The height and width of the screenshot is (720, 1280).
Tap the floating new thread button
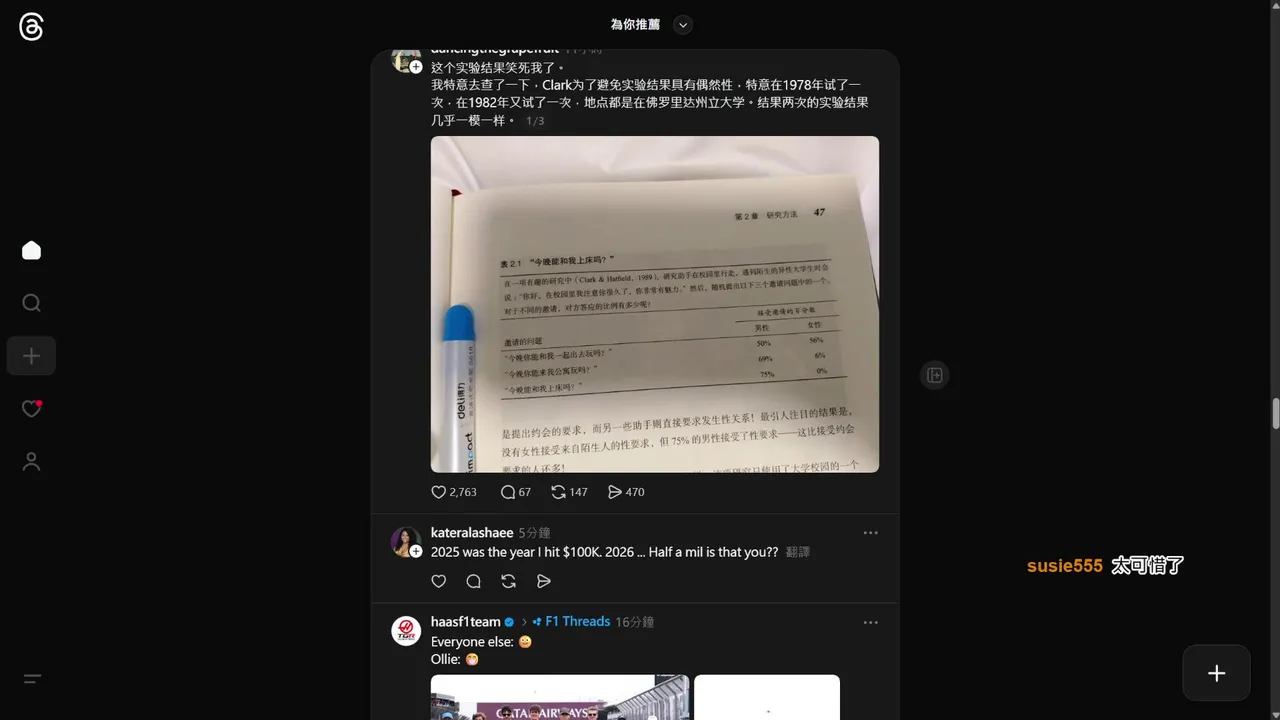click(x=1216, y=673)
